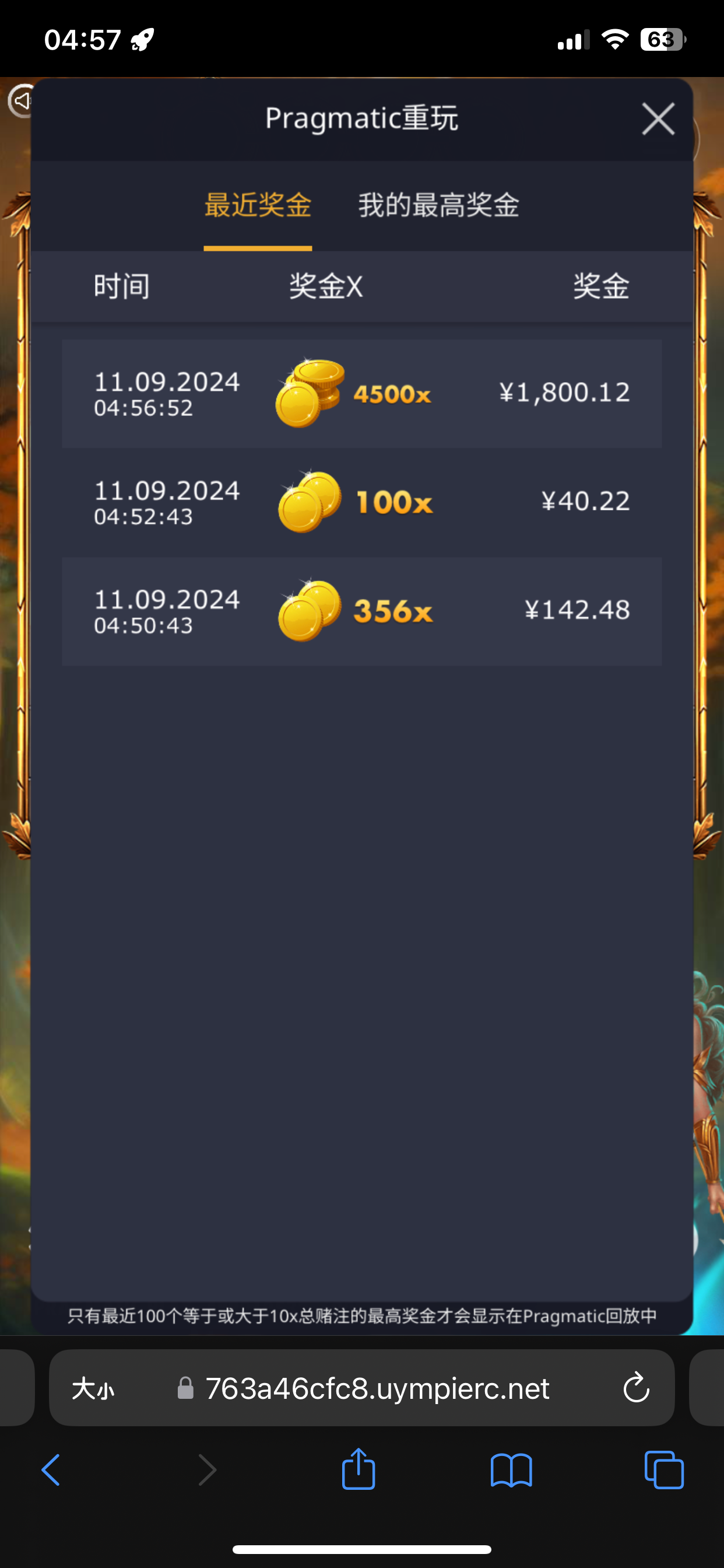Open the 4500x win replay at 04:56:52

click(x=361, y=394)
